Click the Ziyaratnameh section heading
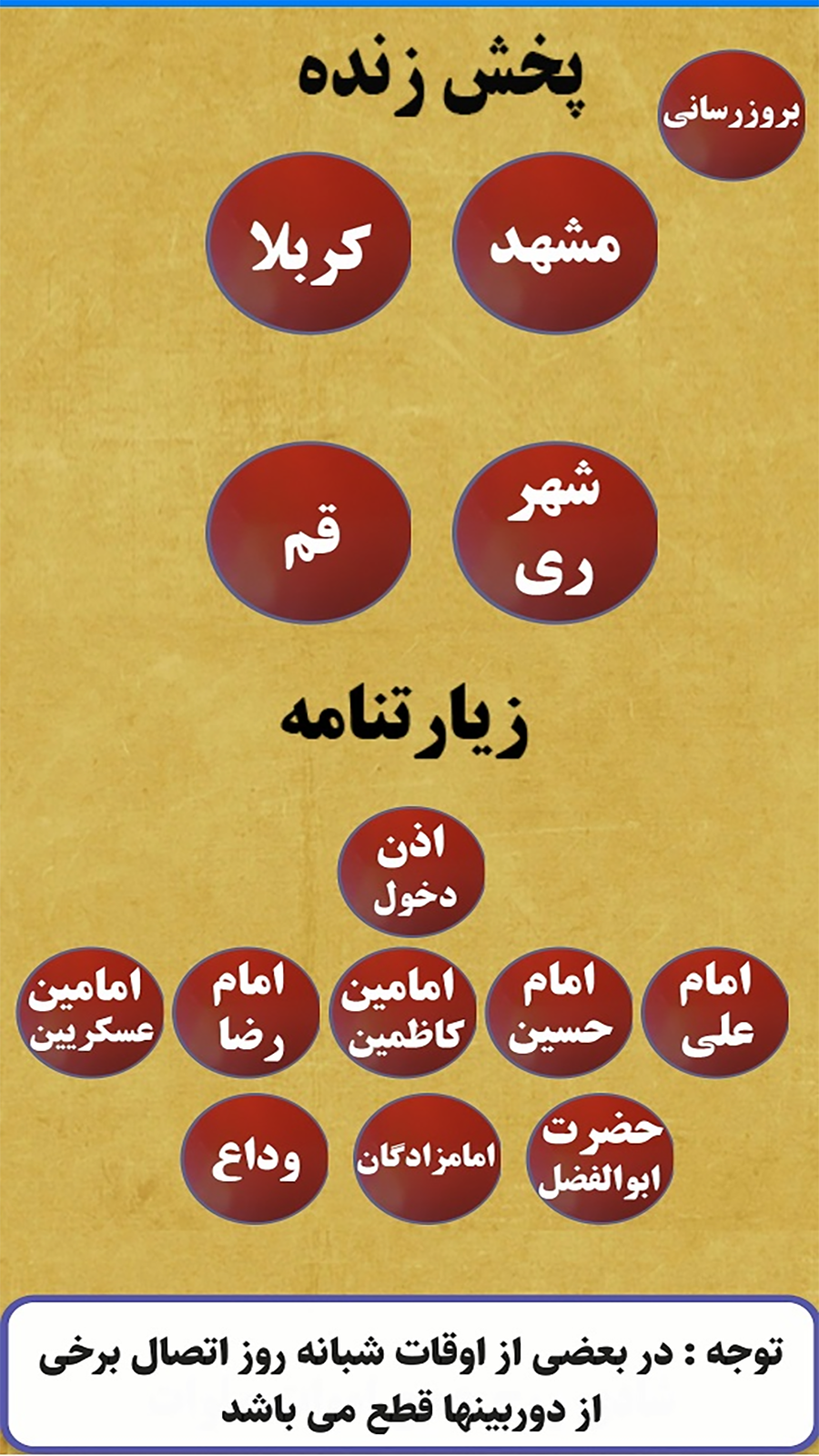This screenshot has width=819, height=1456. [409, 719]
